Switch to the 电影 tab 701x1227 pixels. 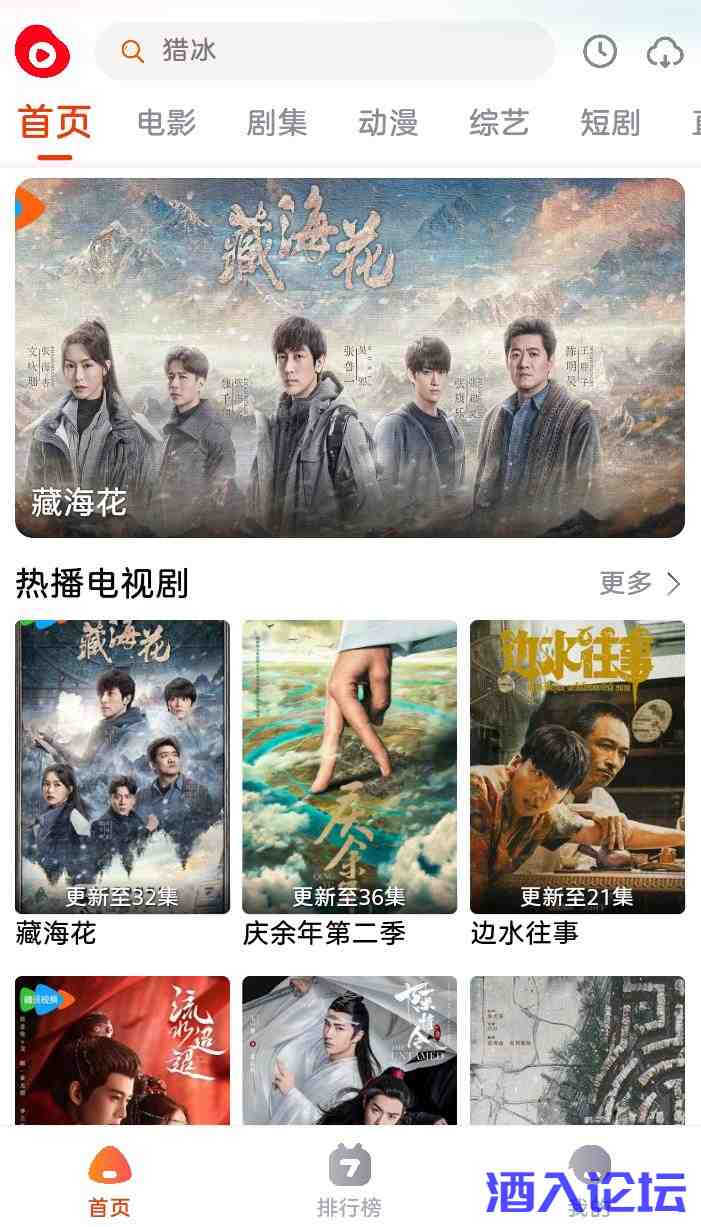click(166, 123)
